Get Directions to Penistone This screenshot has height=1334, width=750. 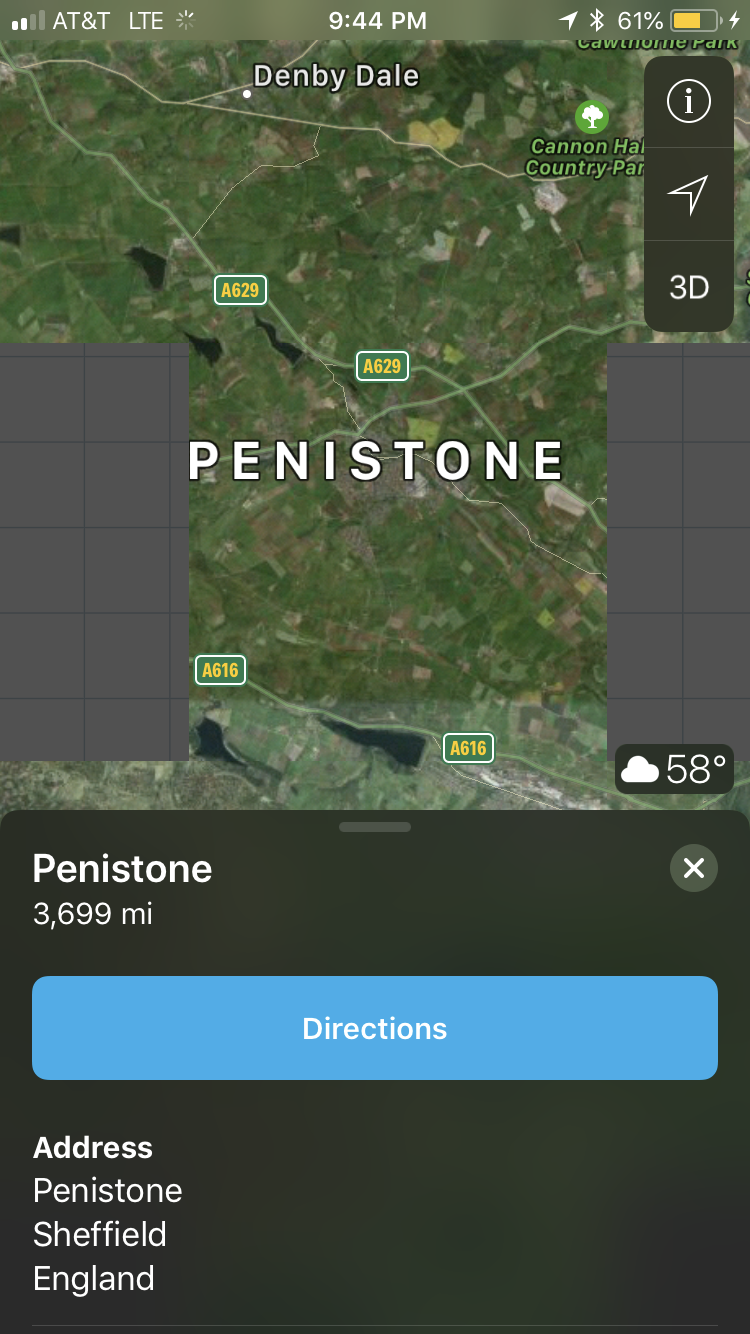coord(375,1028)
